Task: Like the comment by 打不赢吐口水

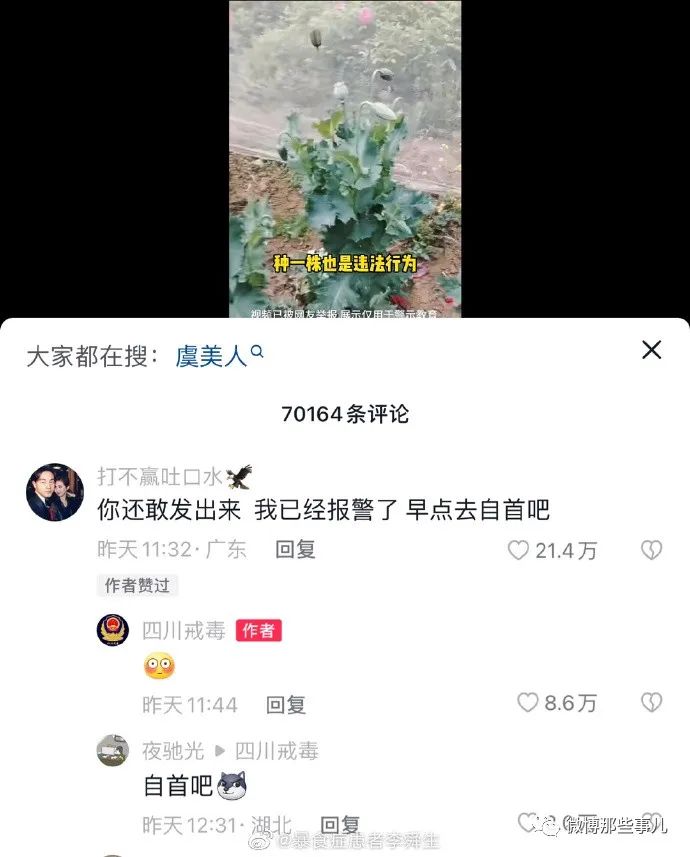Action: (x=518, y=550)
